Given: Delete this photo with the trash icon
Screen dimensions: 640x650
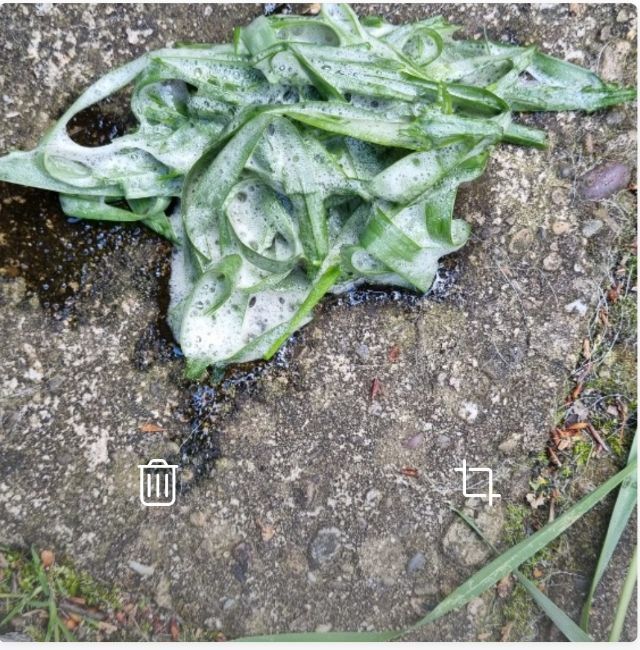Looking at the screenshot, I should (158, 483).
